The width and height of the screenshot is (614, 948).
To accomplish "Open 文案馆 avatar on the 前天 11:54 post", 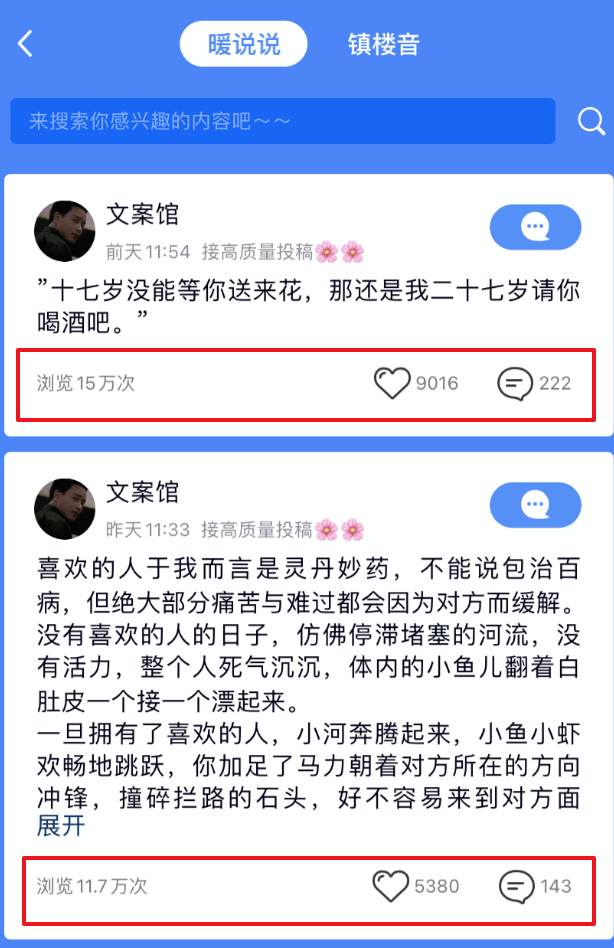I will pos(65,231).
